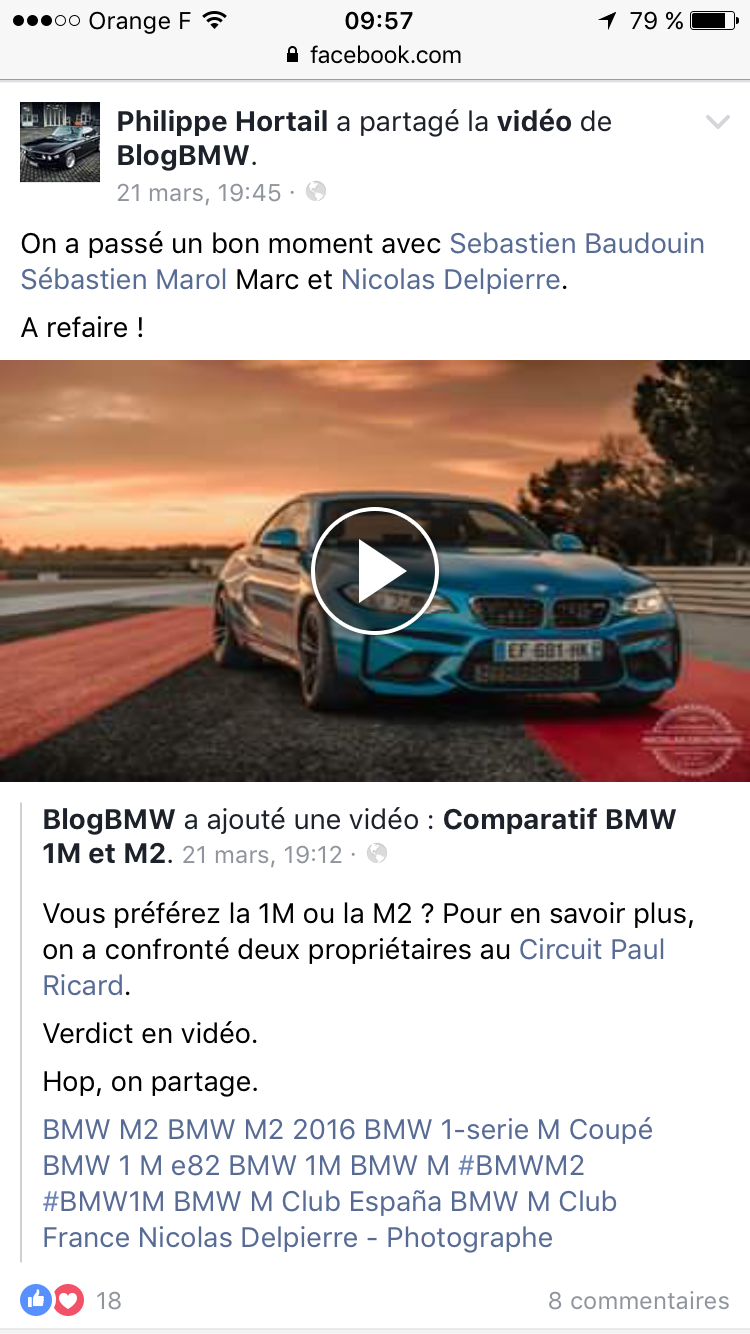View Sebastien Baudouin's profile

pos(577,244)
